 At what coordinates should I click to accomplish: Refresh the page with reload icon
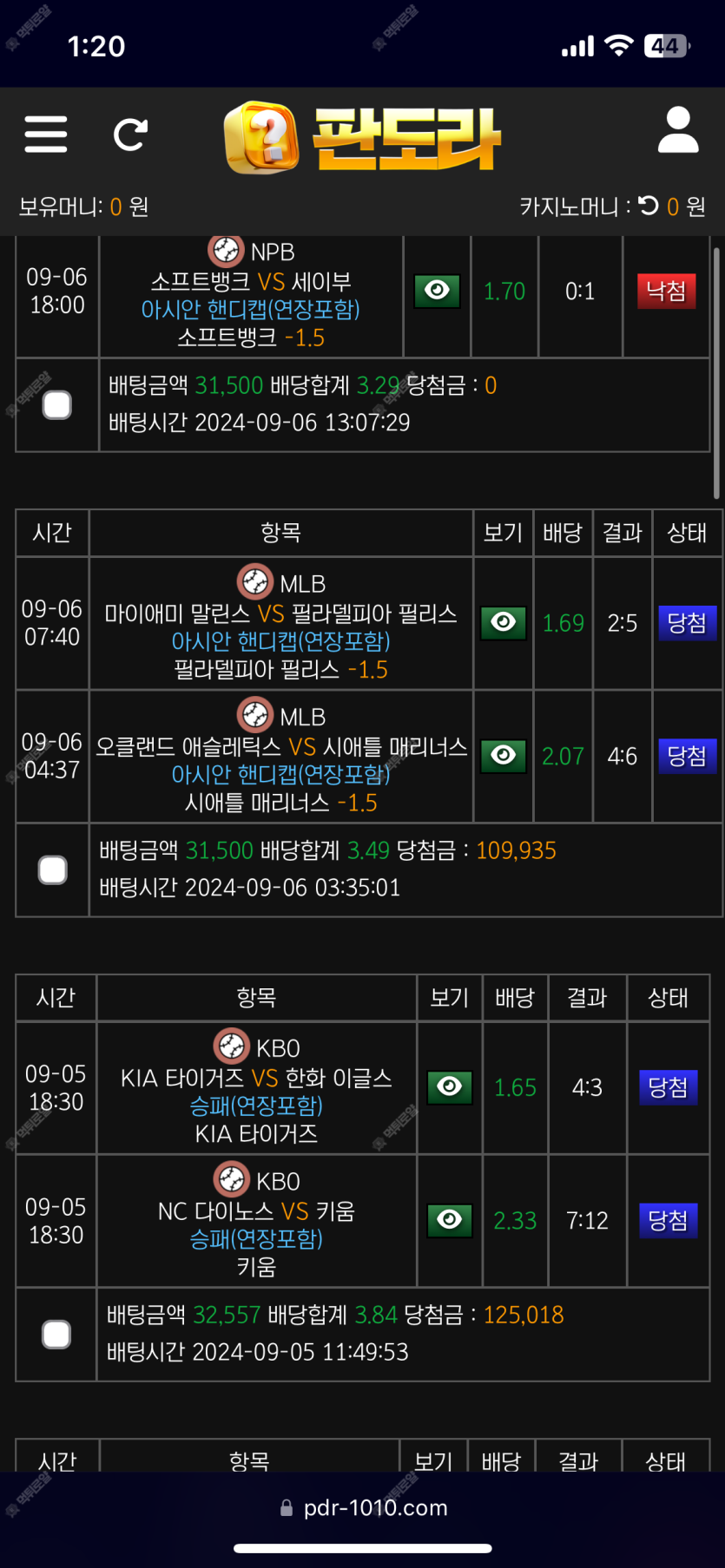[130, 134]
